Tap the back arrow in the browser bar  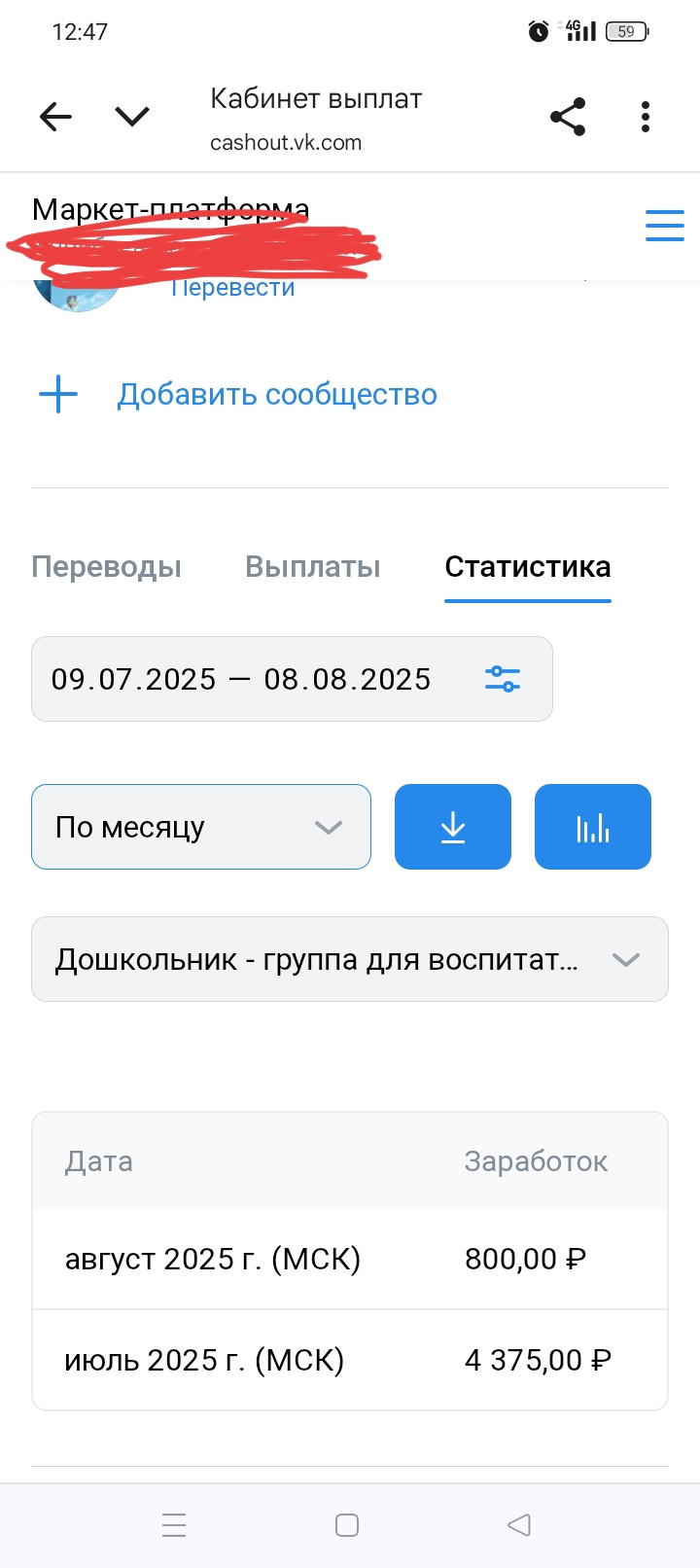55,118
